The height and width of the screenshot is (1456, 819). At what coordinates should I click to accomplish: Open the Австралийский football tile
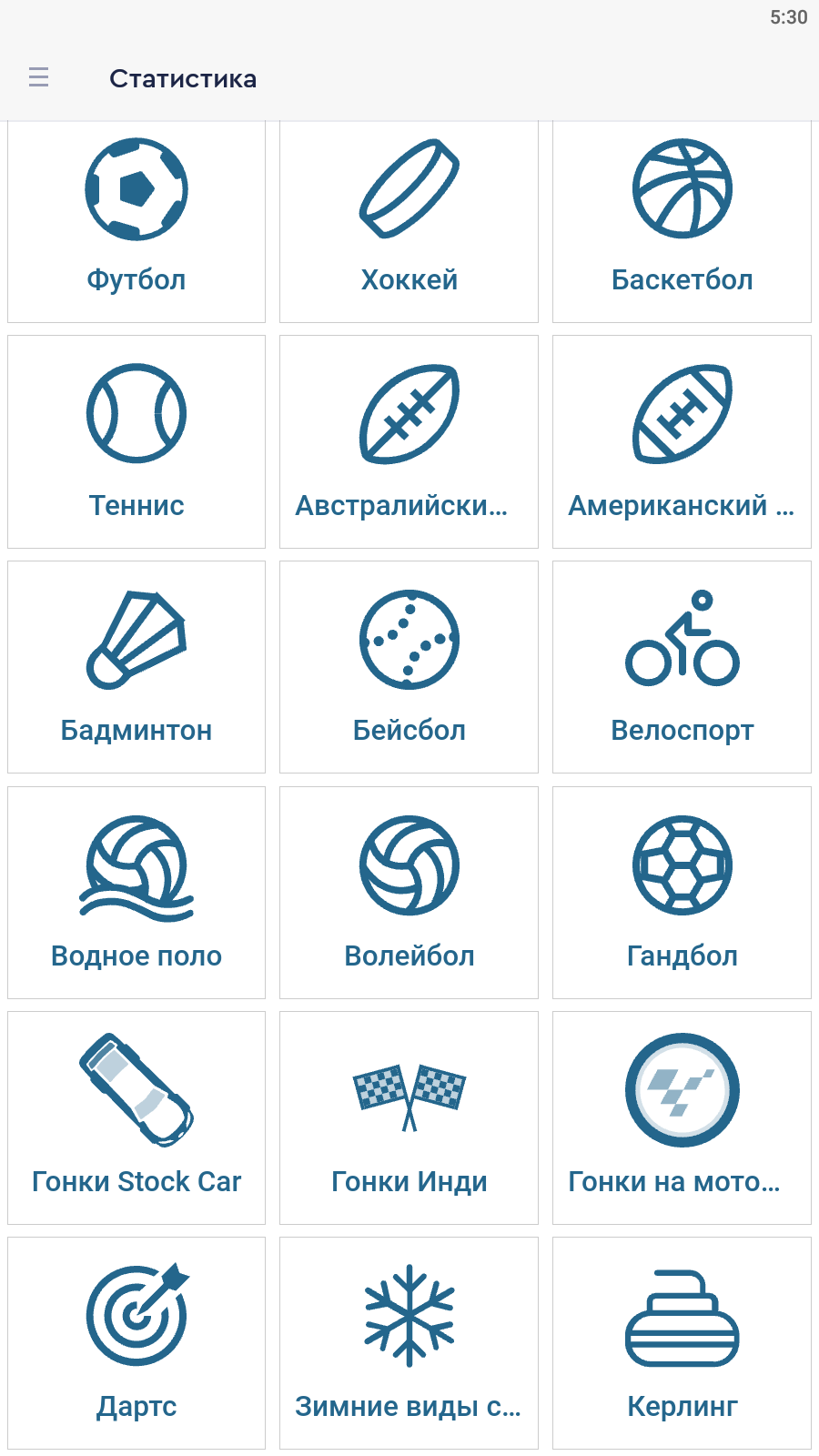click(409, 441)
